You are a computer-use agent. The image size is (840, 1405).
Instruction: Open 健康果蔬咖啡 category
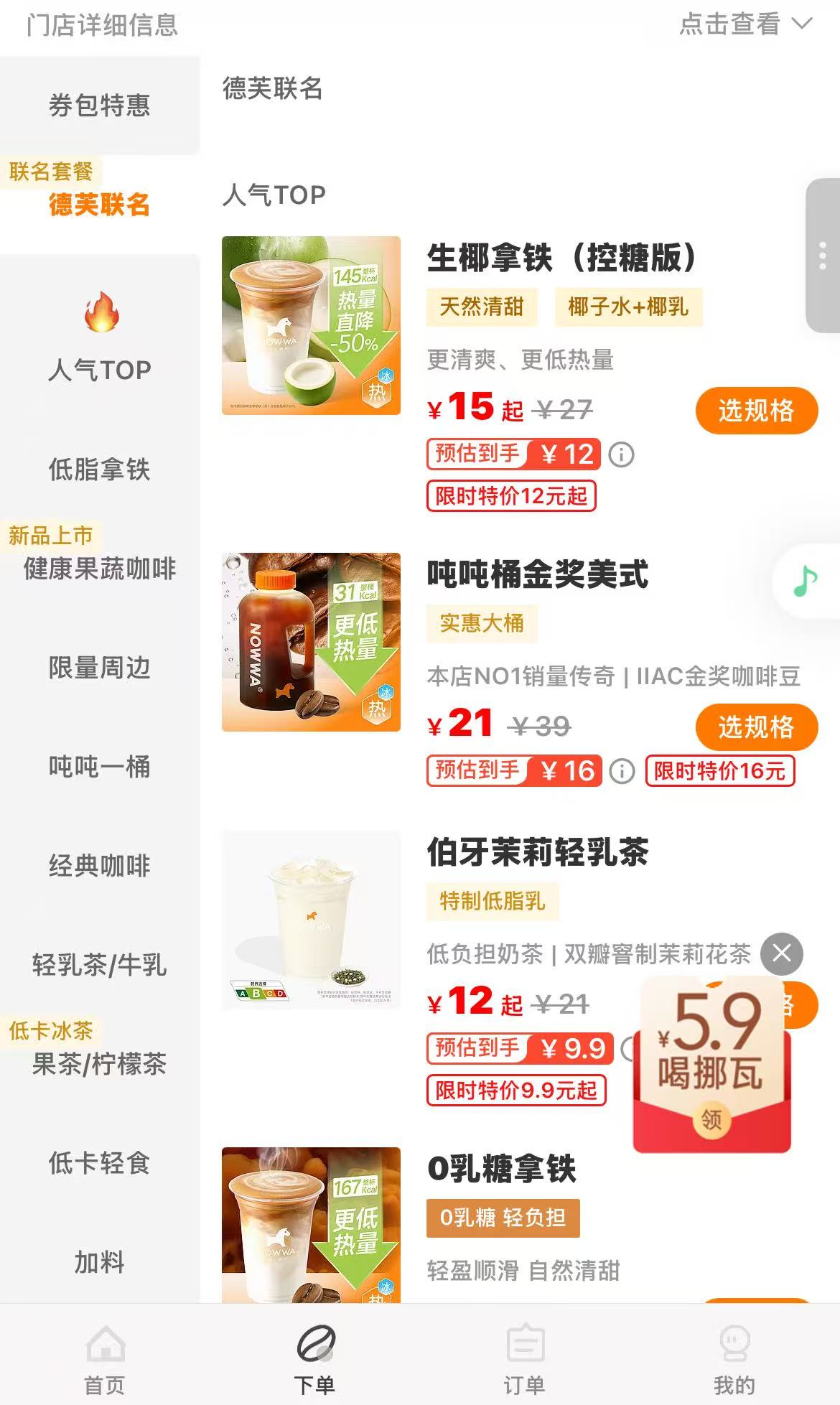tap(99, 568)
